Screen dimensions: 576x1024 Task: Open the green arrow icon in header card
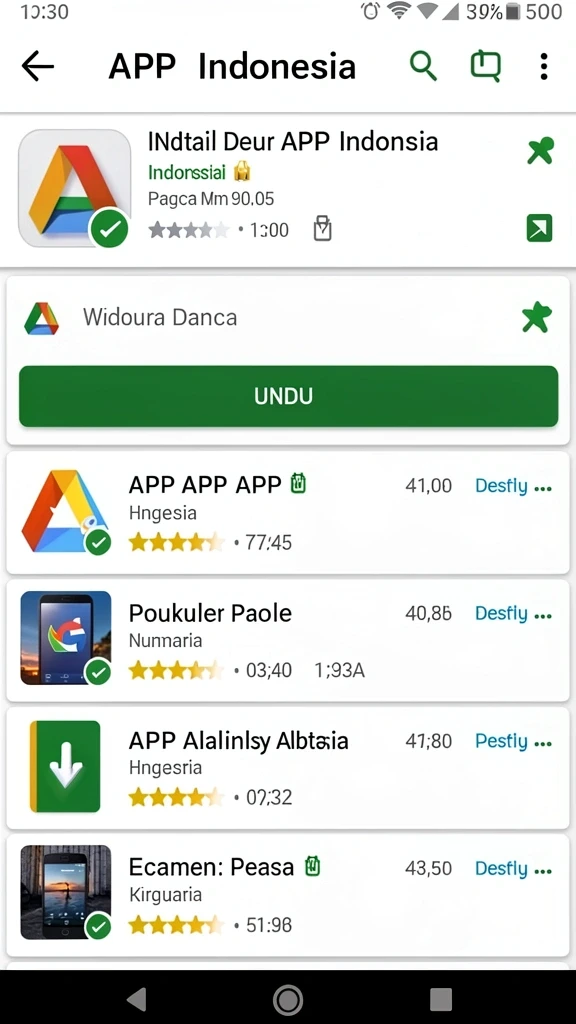point(539,229)
